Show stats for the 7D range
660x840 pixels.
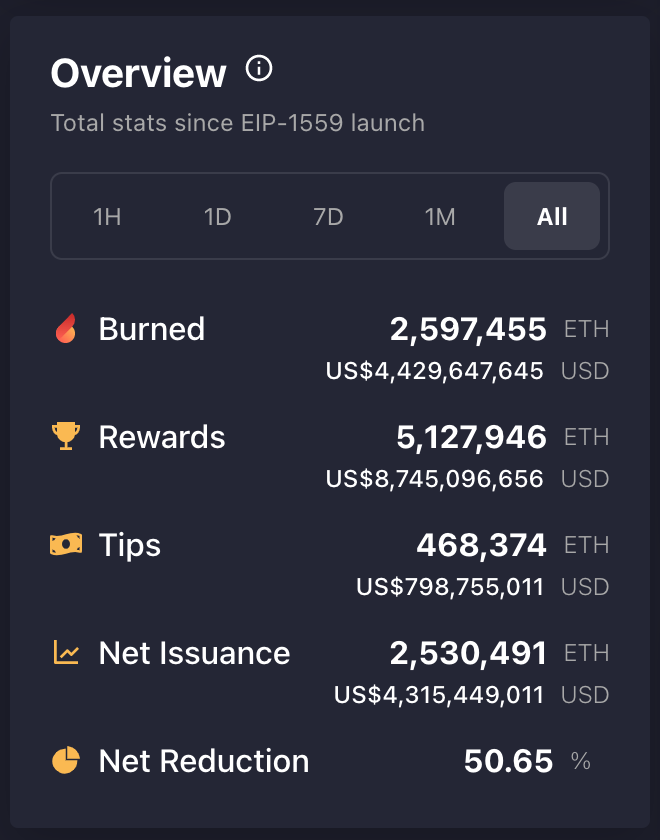[x=328, y=216]
